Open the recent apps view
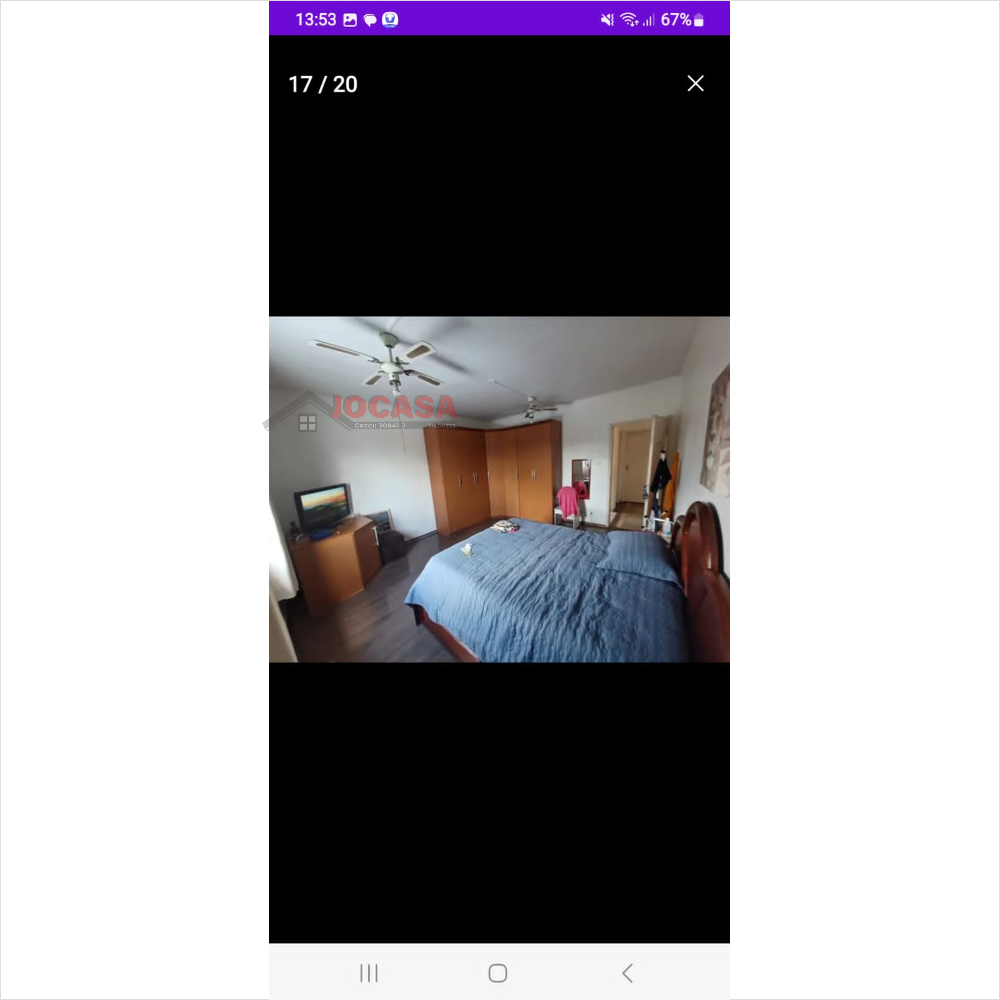Image resolution: width=1000 pixels, height=1000 pixels. 369,973
